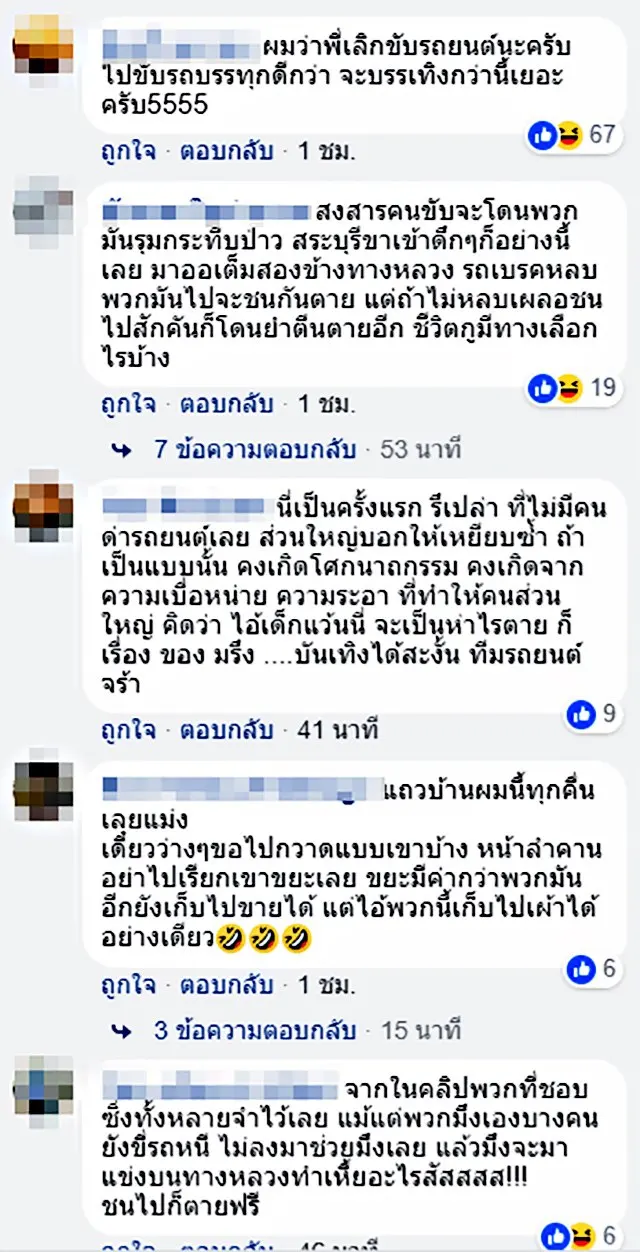The width and height of the screenshot is (640, 1252).
Task: Expand the 7 ข้อความตอบกลับ replies
Action: click(x=254, y=449)
